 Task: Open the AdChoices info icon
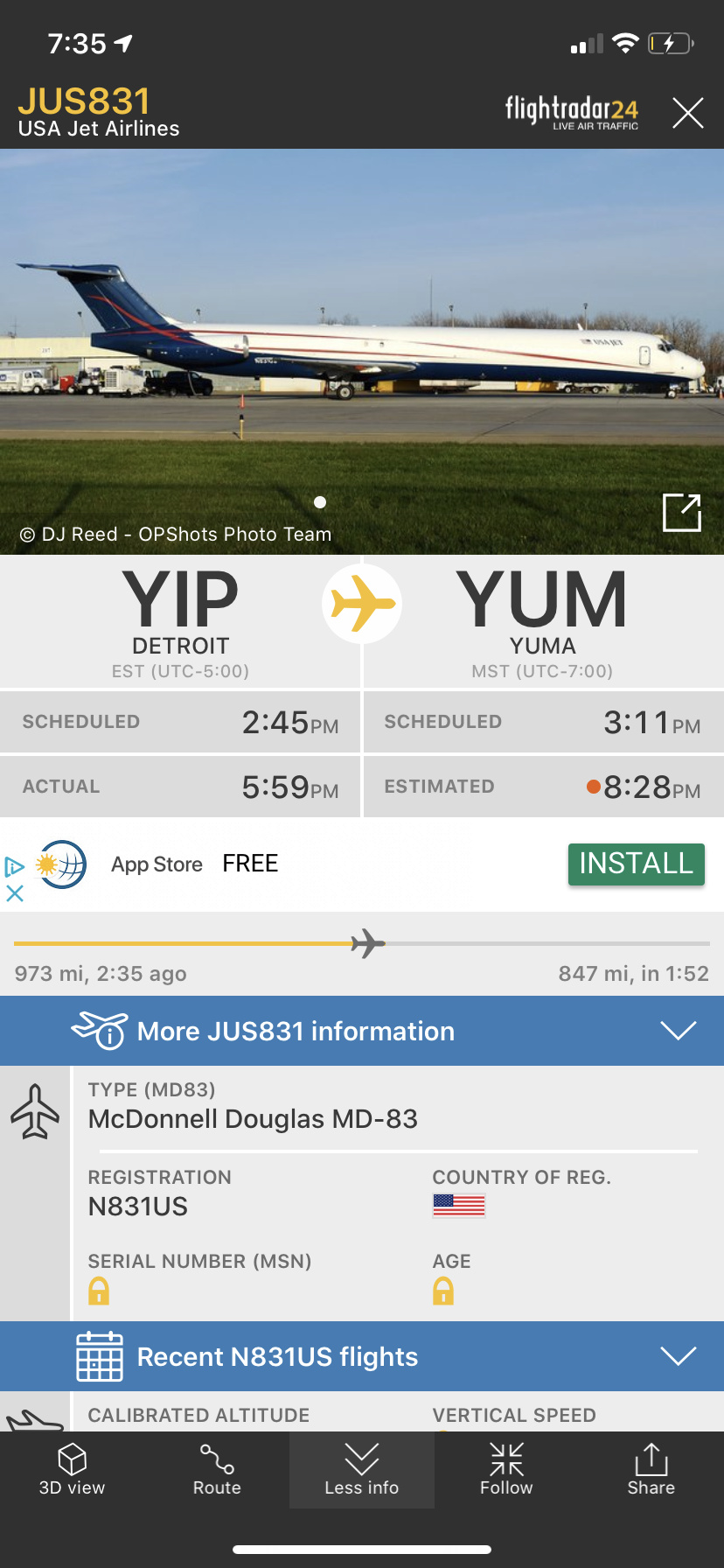tap(14, 867)
